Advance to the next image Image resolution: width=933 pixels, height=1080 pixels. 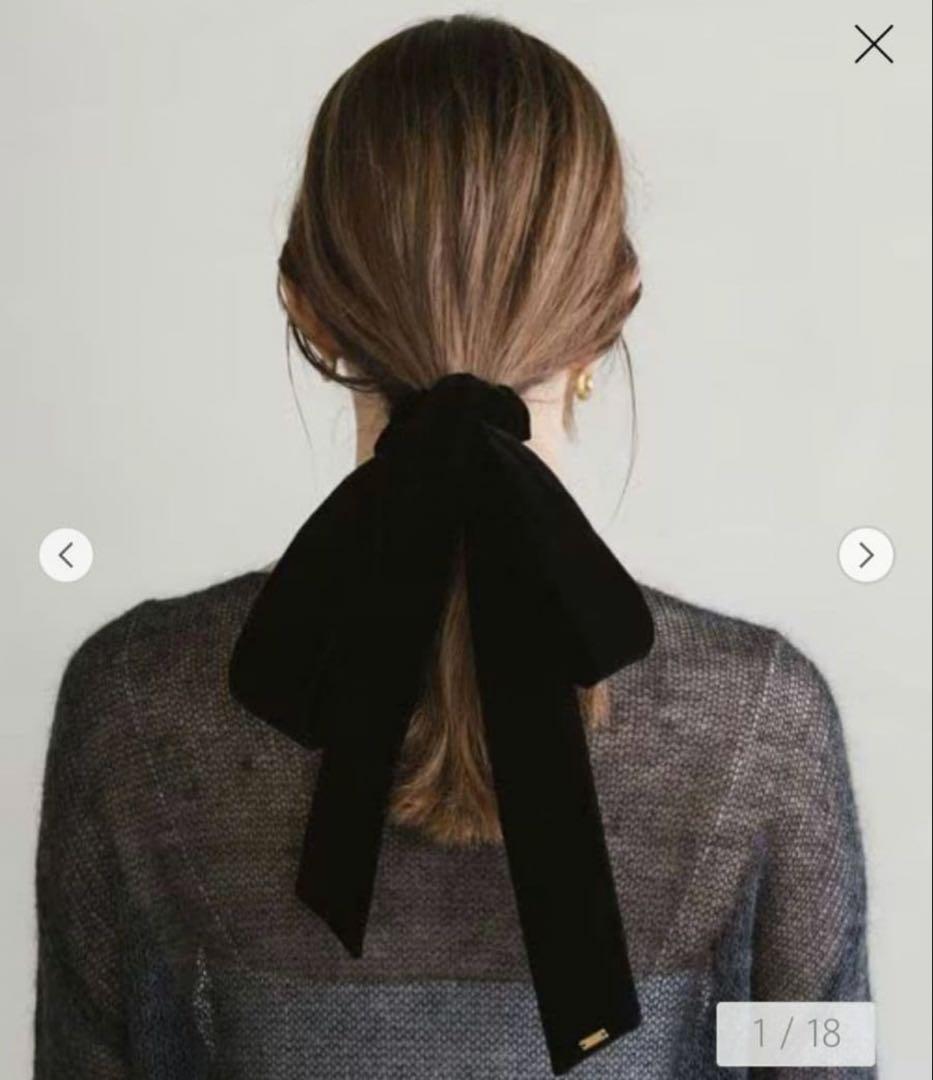pyautogui.click(x=866, y=555)
